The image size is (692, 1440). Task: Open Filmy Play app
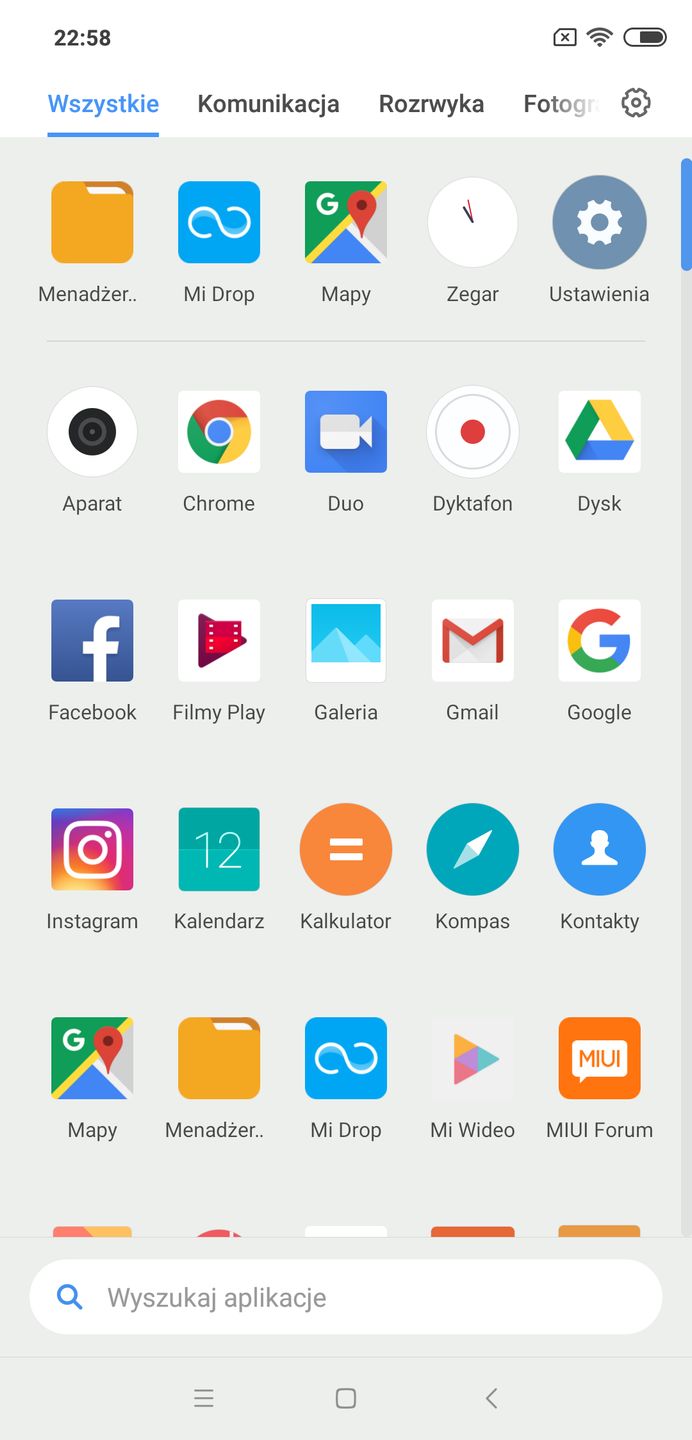coord(219,641)
